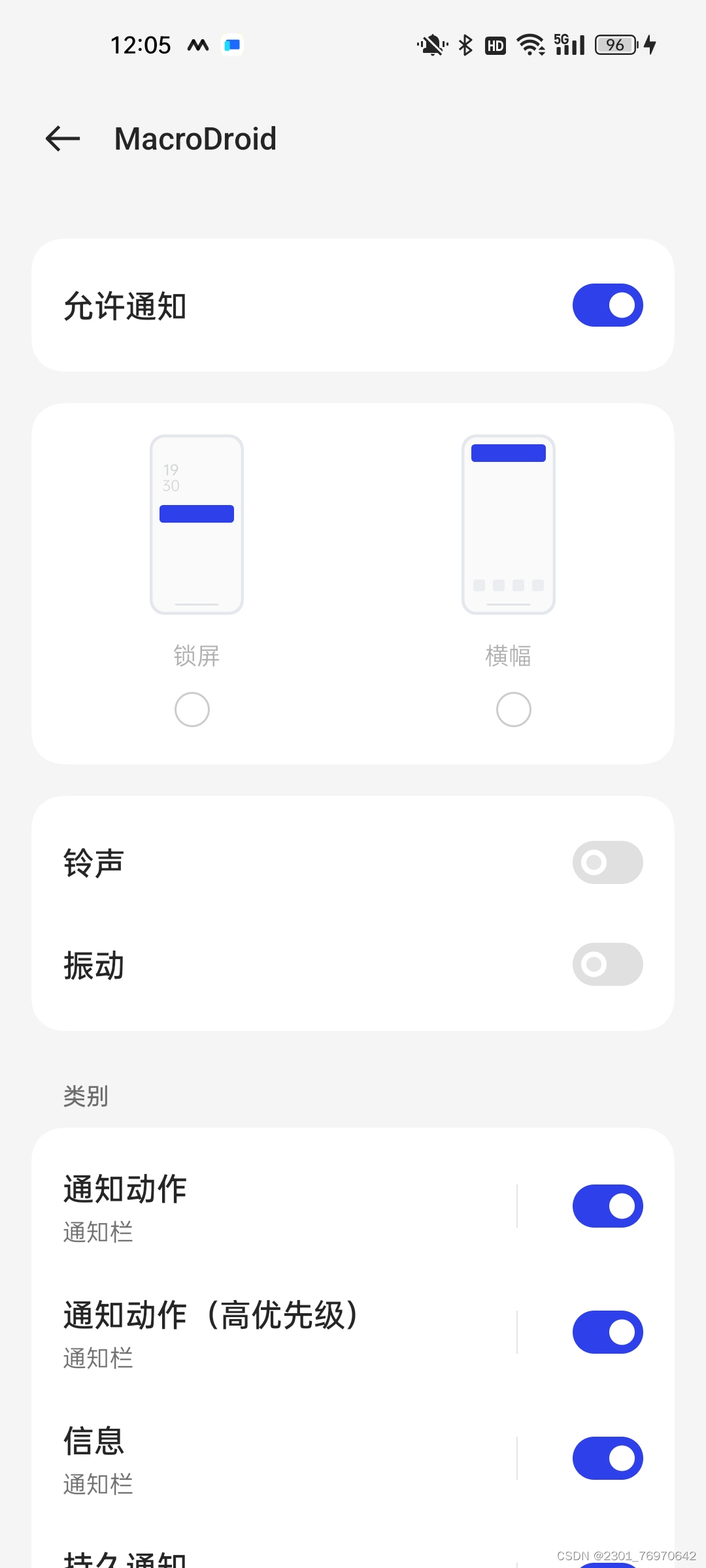Select the 锁屏 radio button
Screen dimensions: 706x1568
click(192, 709)
